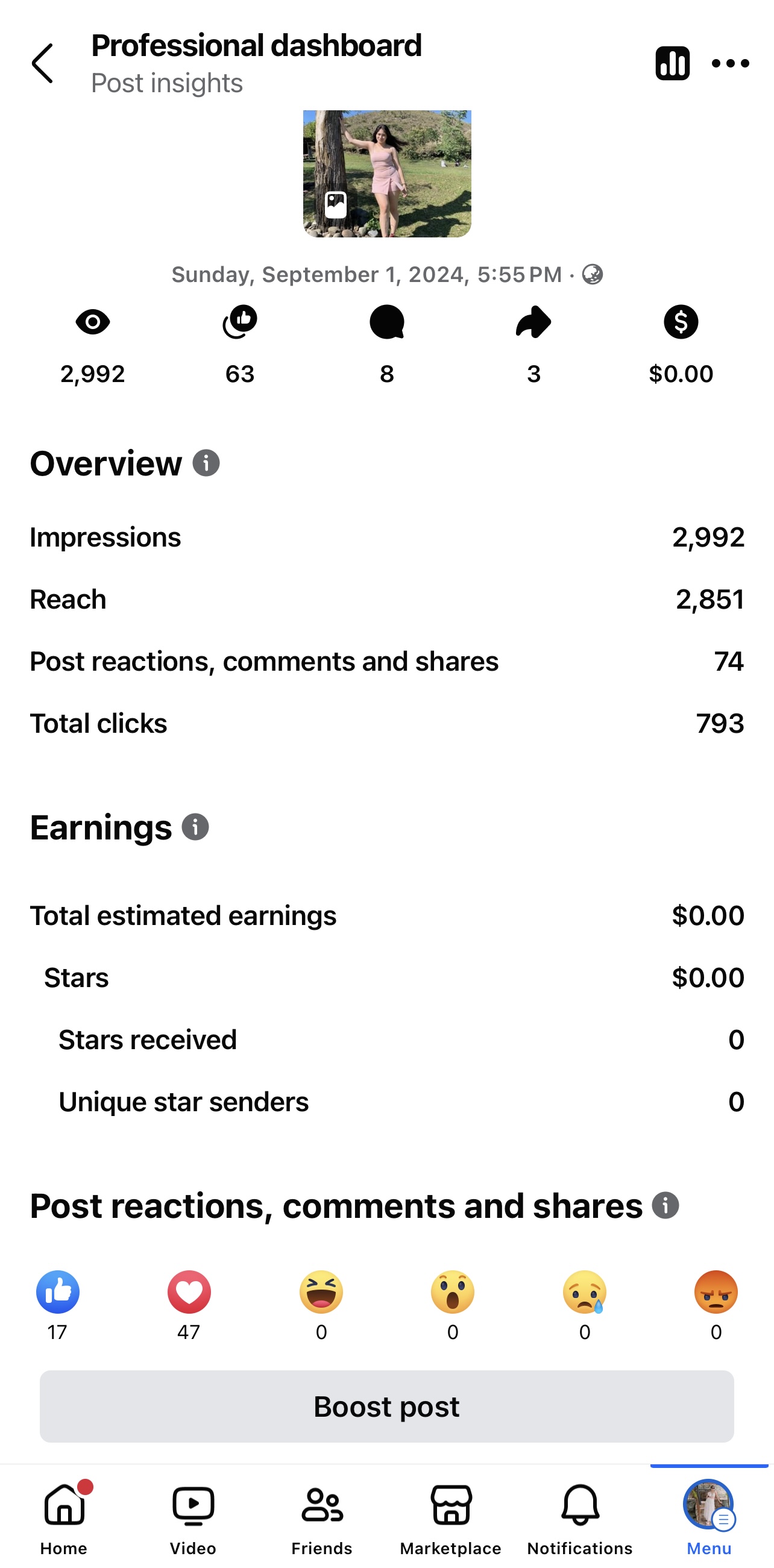Open the insights chart icon
This screenshot has width=774, height=1568.
coord(672,63)
